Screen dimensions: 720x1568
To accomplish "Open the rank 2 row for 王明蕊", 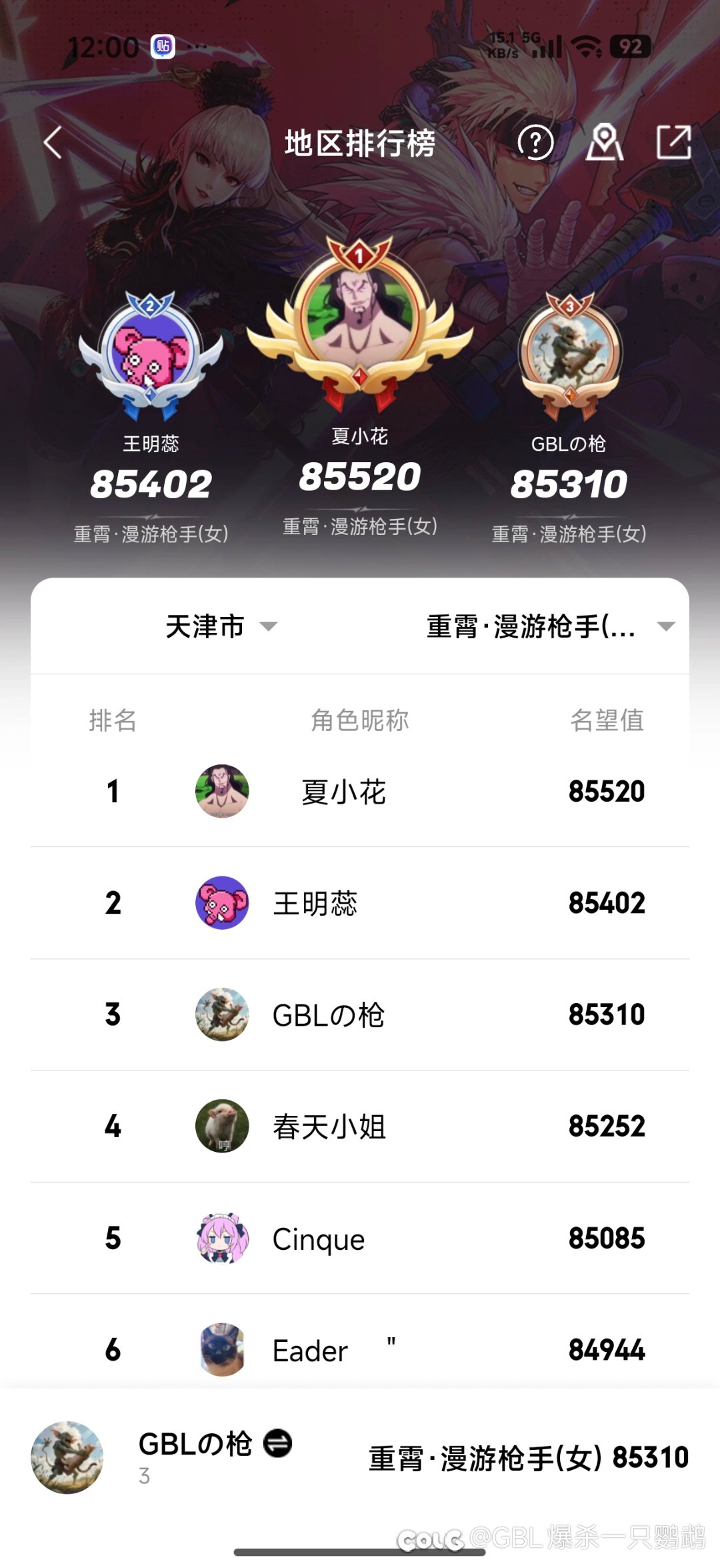I will [360, 903].
